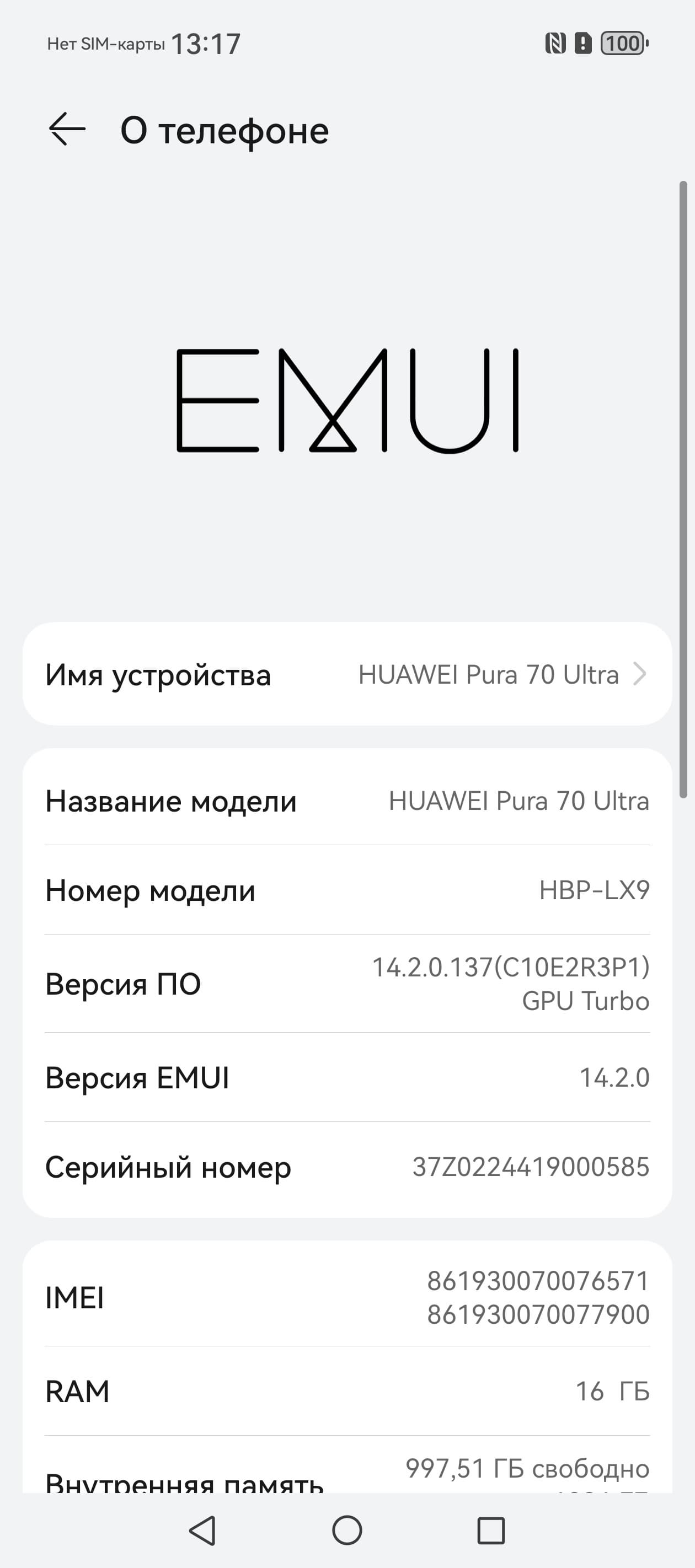Image resolution: width=695 pixels, height=1568 pixels.
Task: Tap the system back triangle button
Action: (203, 1531)
